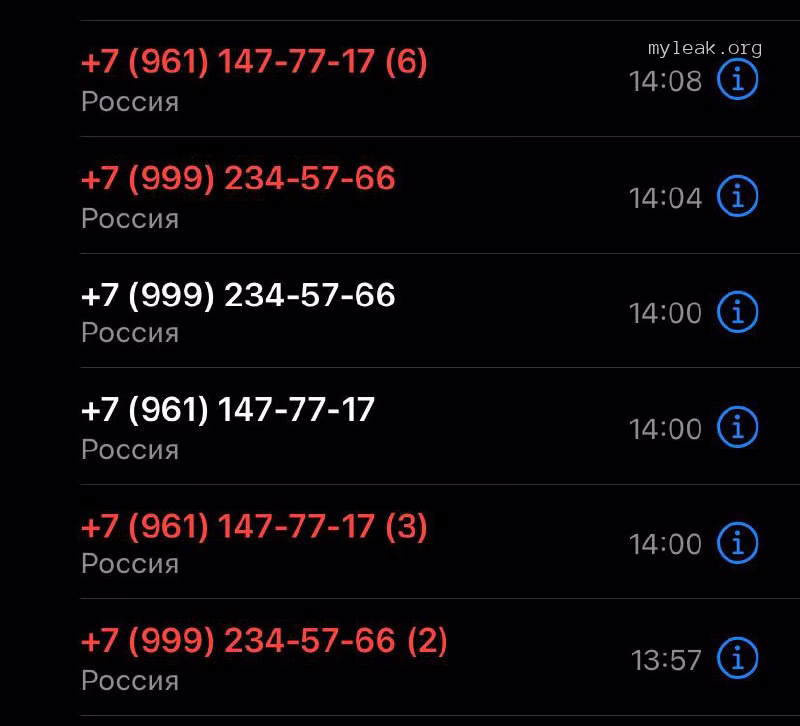Open info for the 14:08 missed call
Viewport: 800px width, 726px height.
pyautogui.click(x=738, y=80)
